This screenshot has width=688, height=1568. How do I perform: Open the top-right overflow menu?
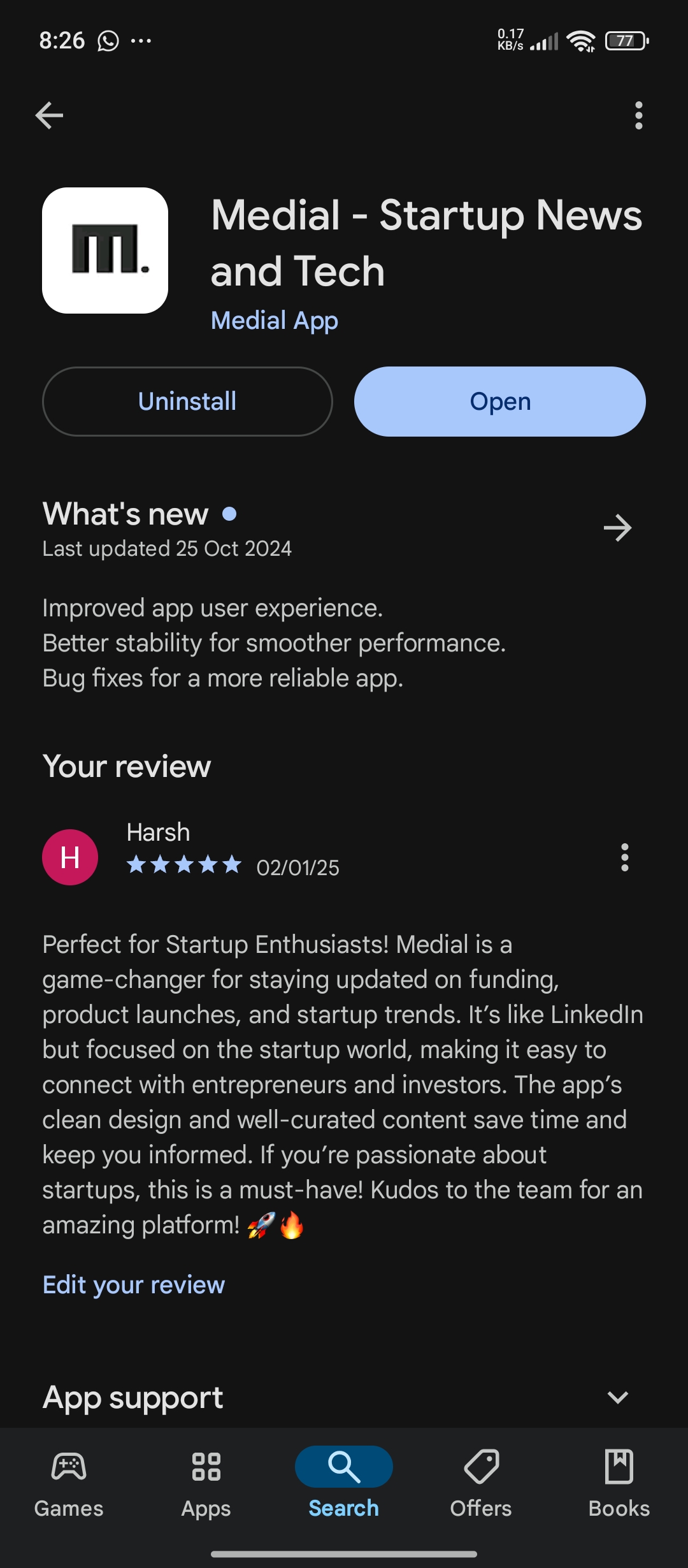pyautogui.click(x=638, y=115)
